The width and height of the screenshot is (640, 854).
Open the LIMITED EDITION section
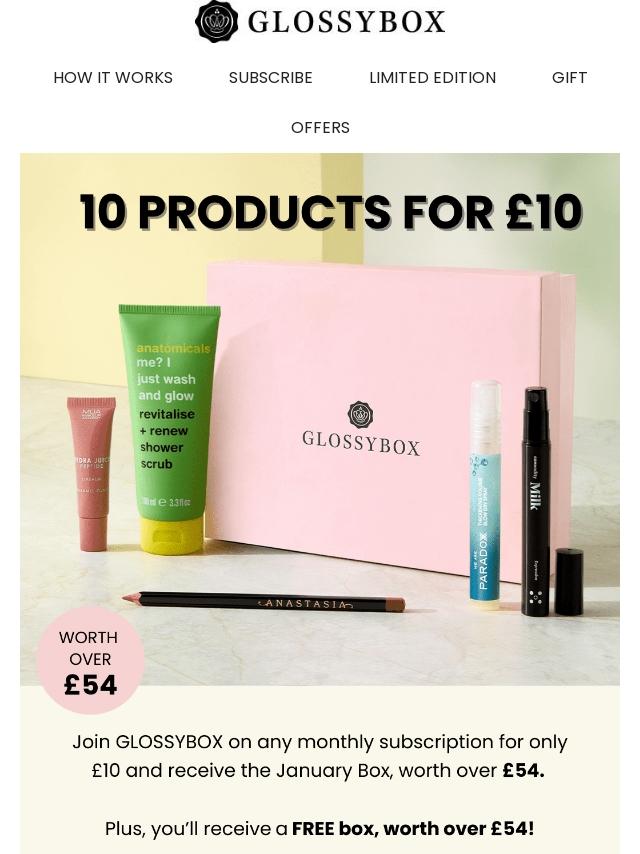pyautogui.click(x=432, y=78)
